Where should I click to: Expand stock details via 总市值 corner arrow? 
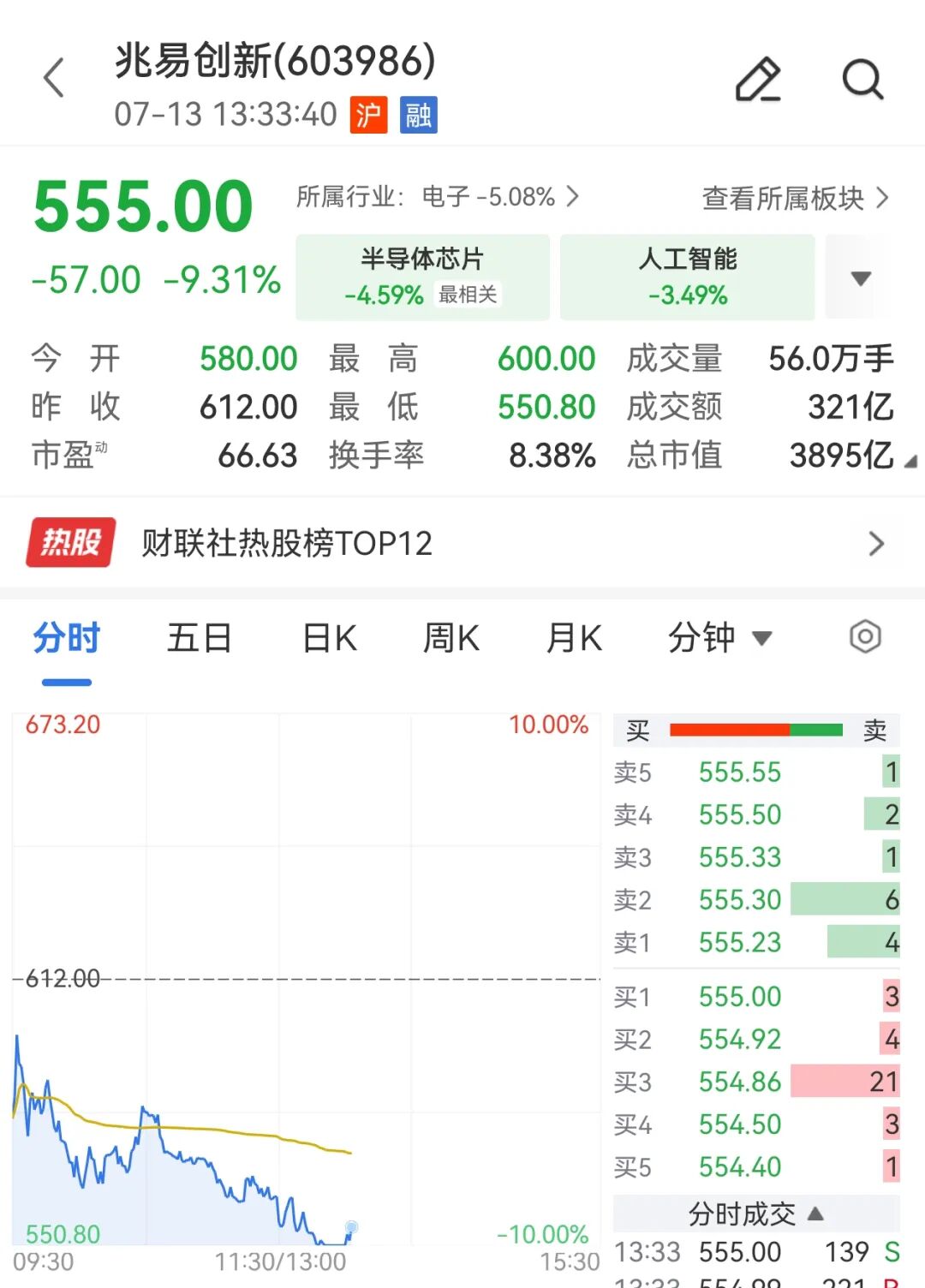pos(910,462)
